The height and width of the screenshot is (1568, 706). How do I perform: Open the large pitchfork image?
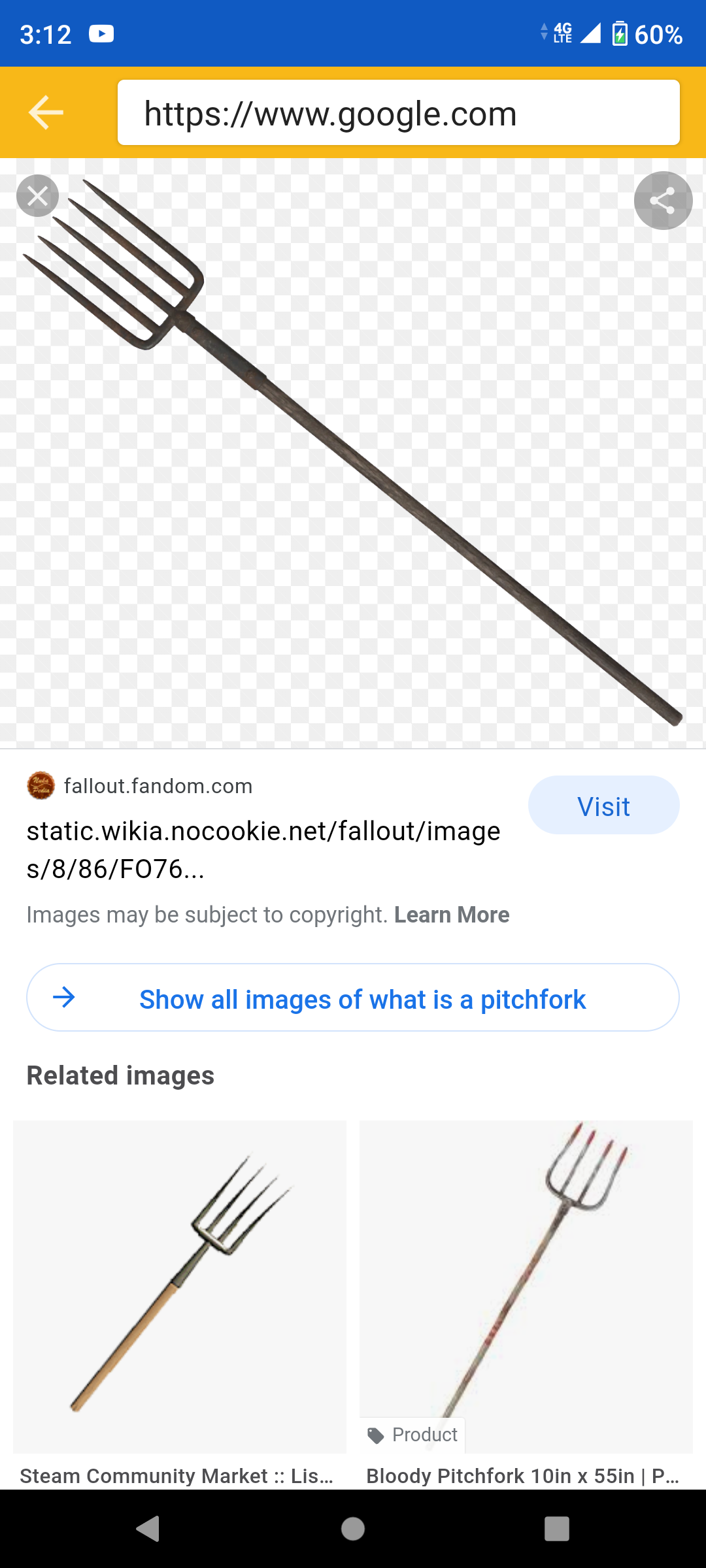tap(353, 452)
